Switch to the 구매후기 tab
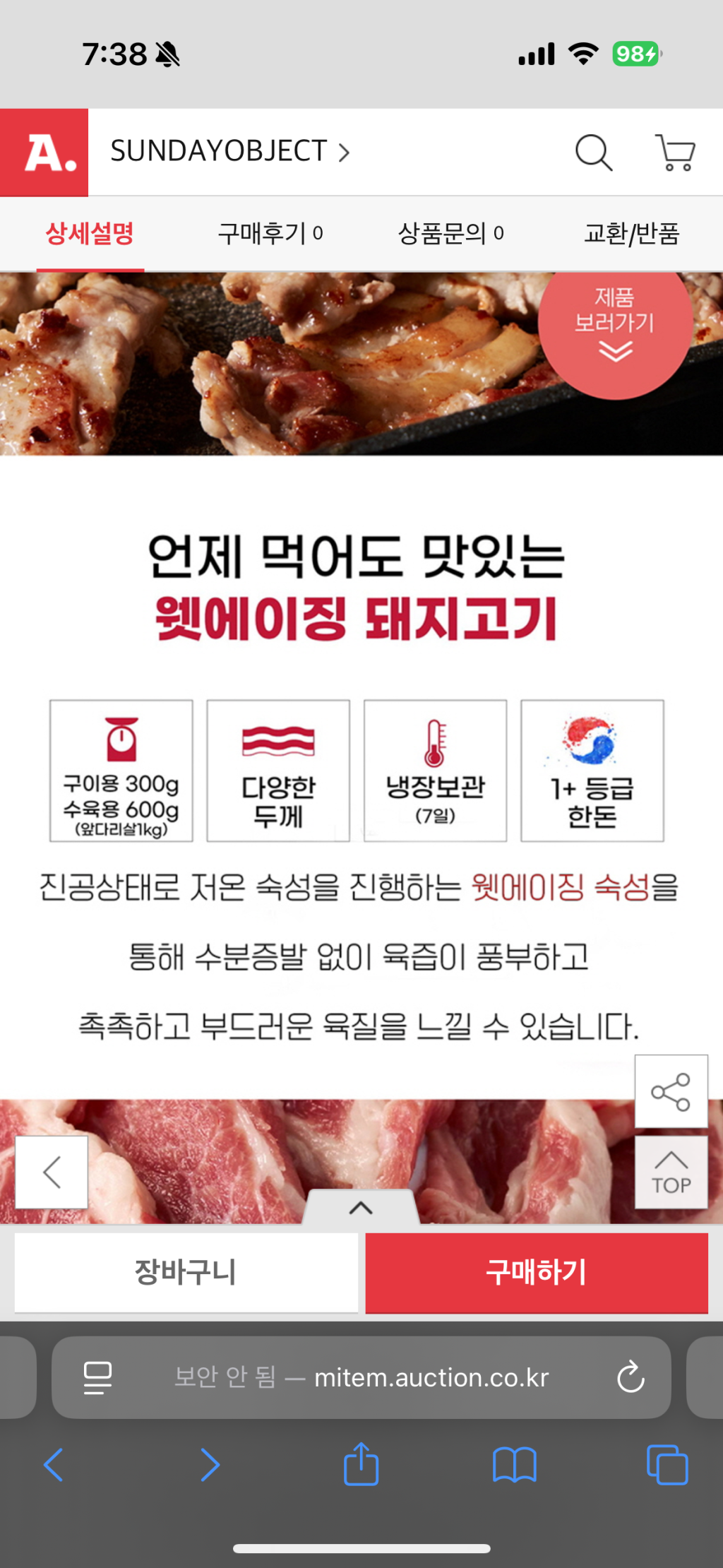723x1568 pixels. (x=270, y=233)
